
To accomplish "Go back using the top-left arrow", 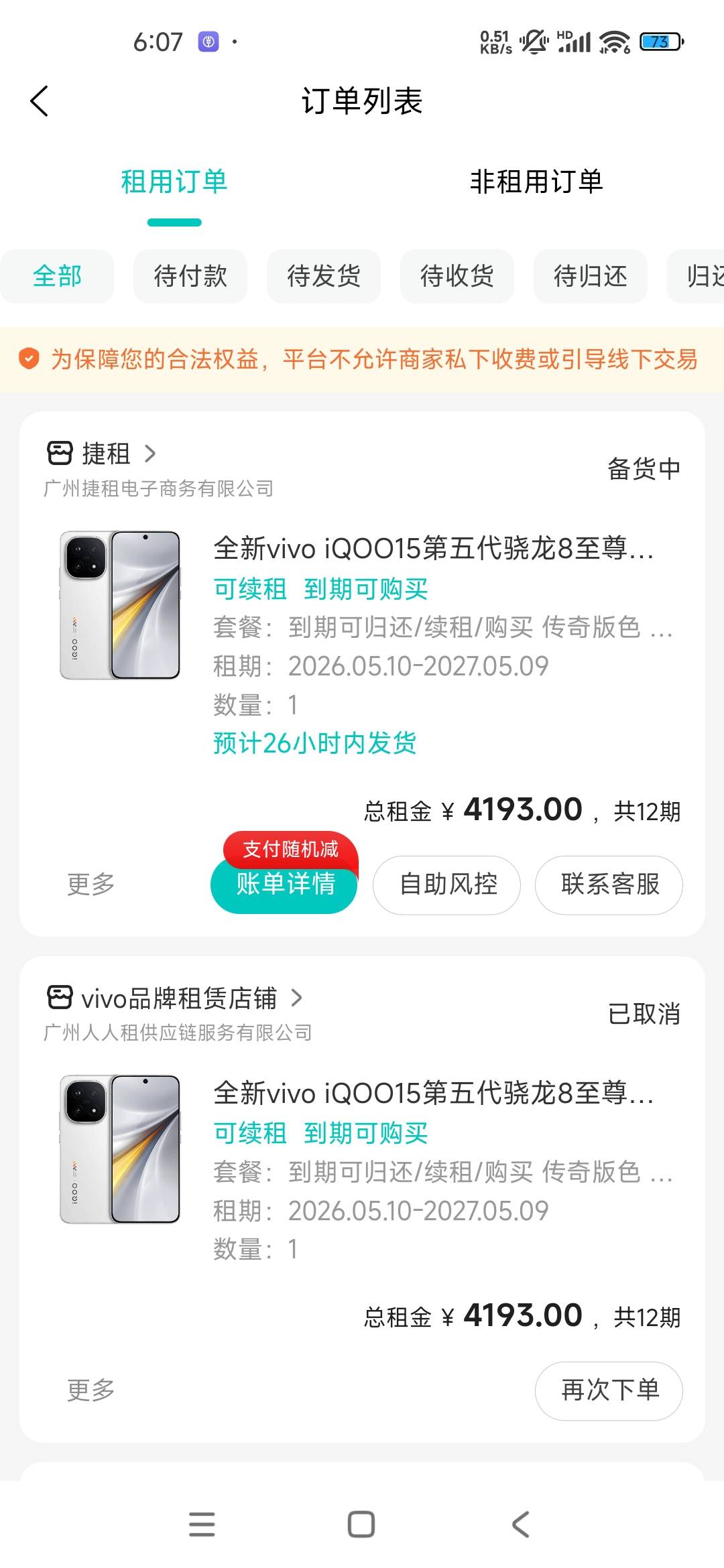I will pyautogui.click(x=40, y=101).
